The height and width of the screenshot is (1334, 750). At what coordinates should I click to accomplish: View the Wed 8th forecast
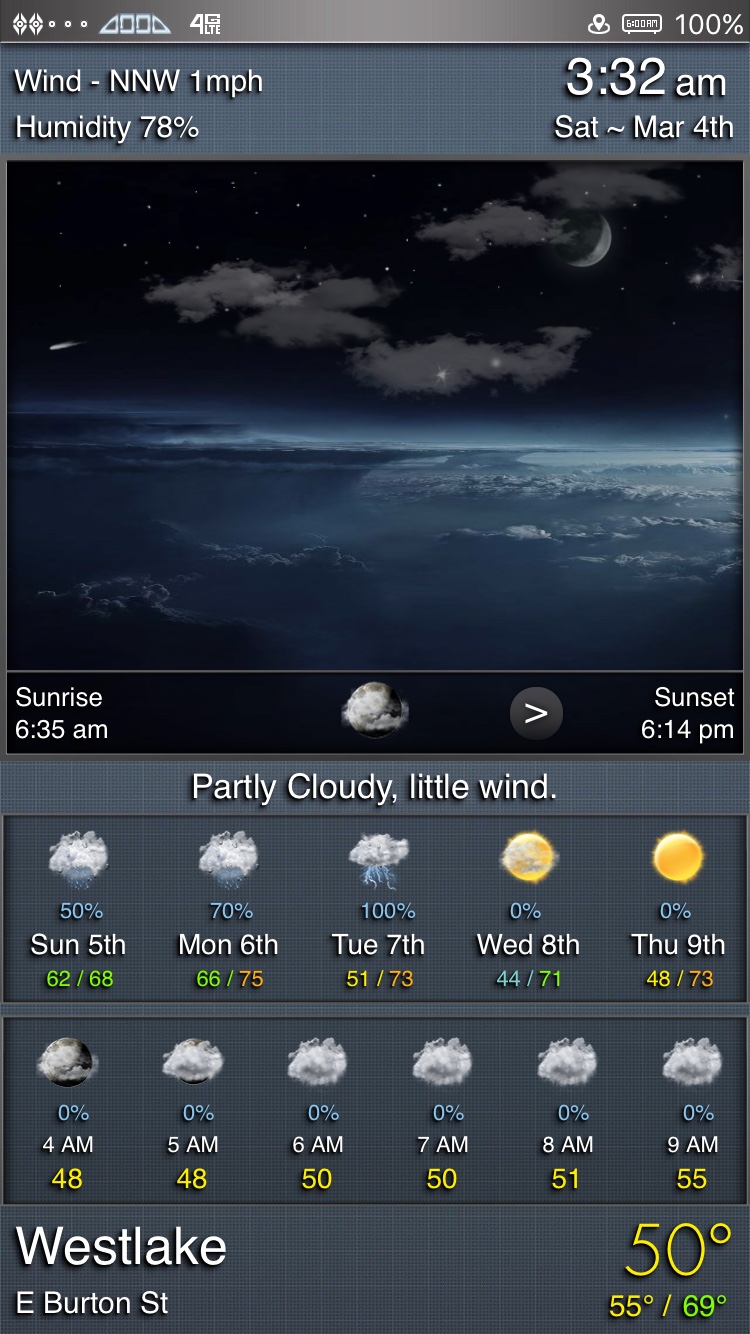coord(528,909)
